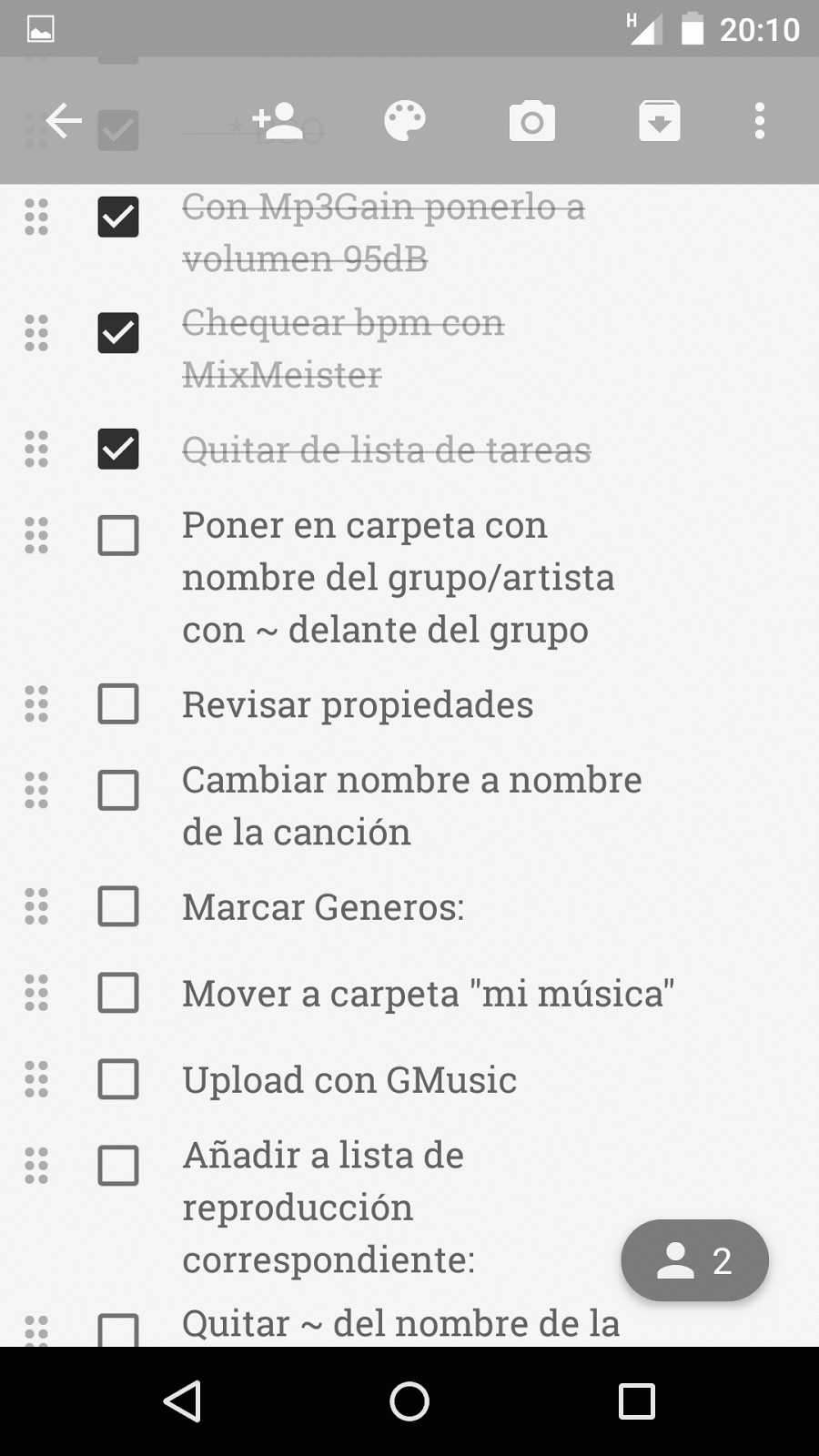Viewport: 819px width, 1456px height.
Task: Open the overflow menu with three dots
Action: [x=759, y=120]
